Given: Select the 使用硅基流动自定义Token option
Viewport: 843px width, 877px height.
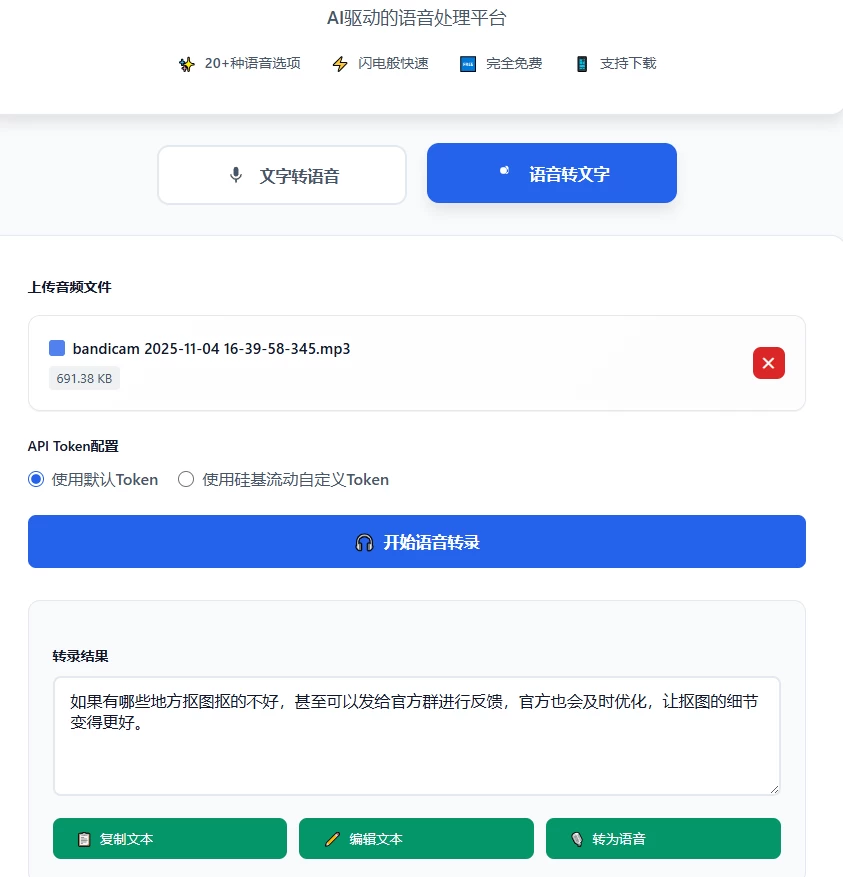Looking at the screenshot, I should point(185,480).
